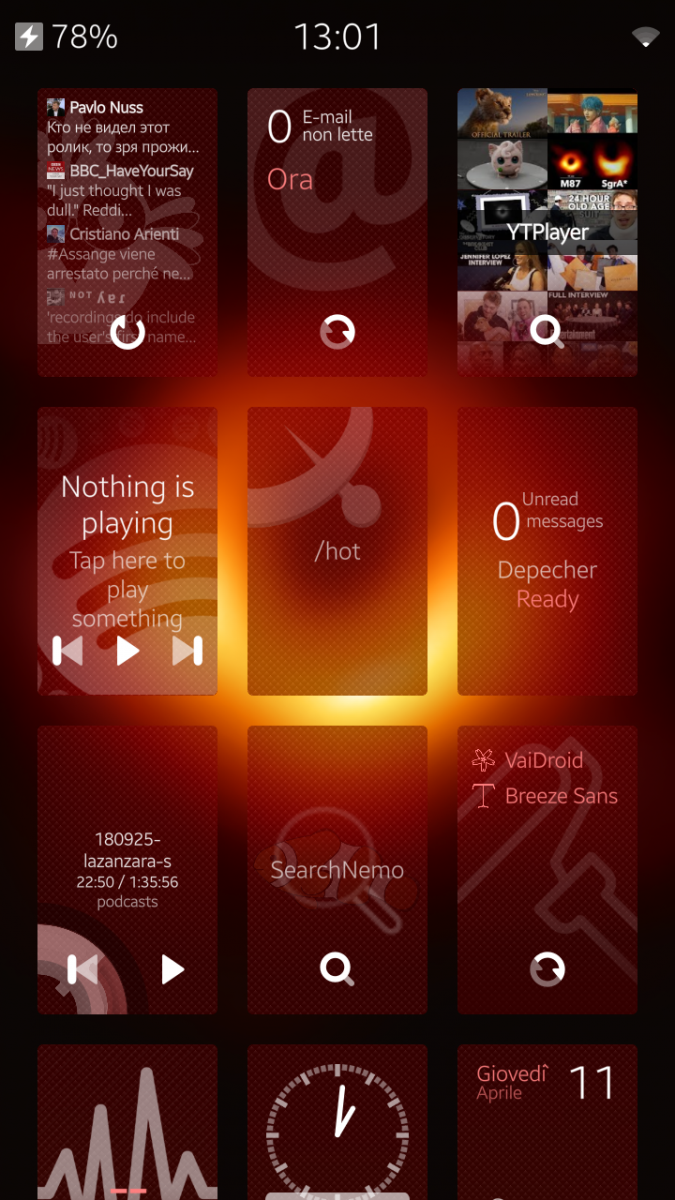
Task: Open the /hot Reddit app cover
Action: pos(337,551)
